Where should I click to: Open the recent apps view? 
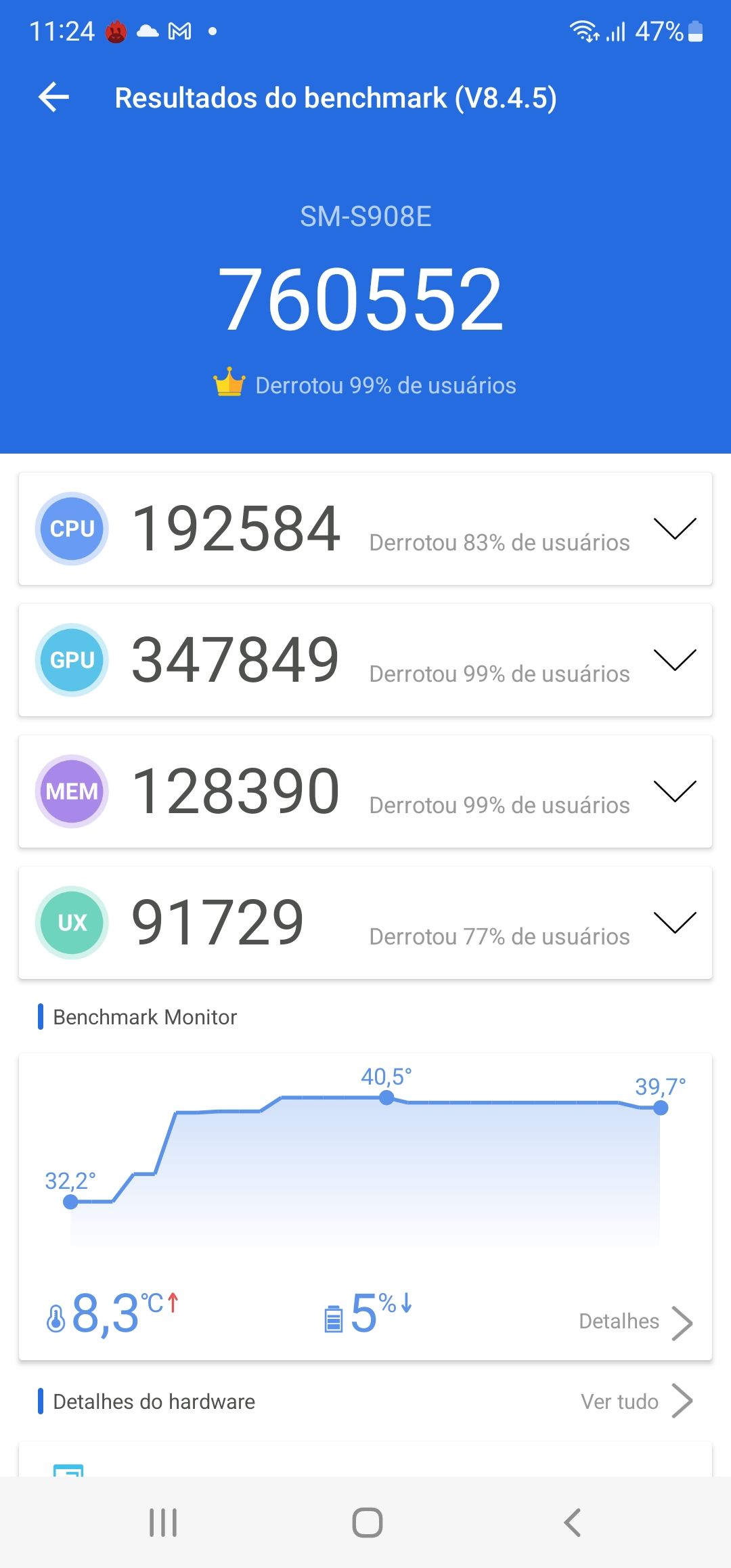[163, 1523]
